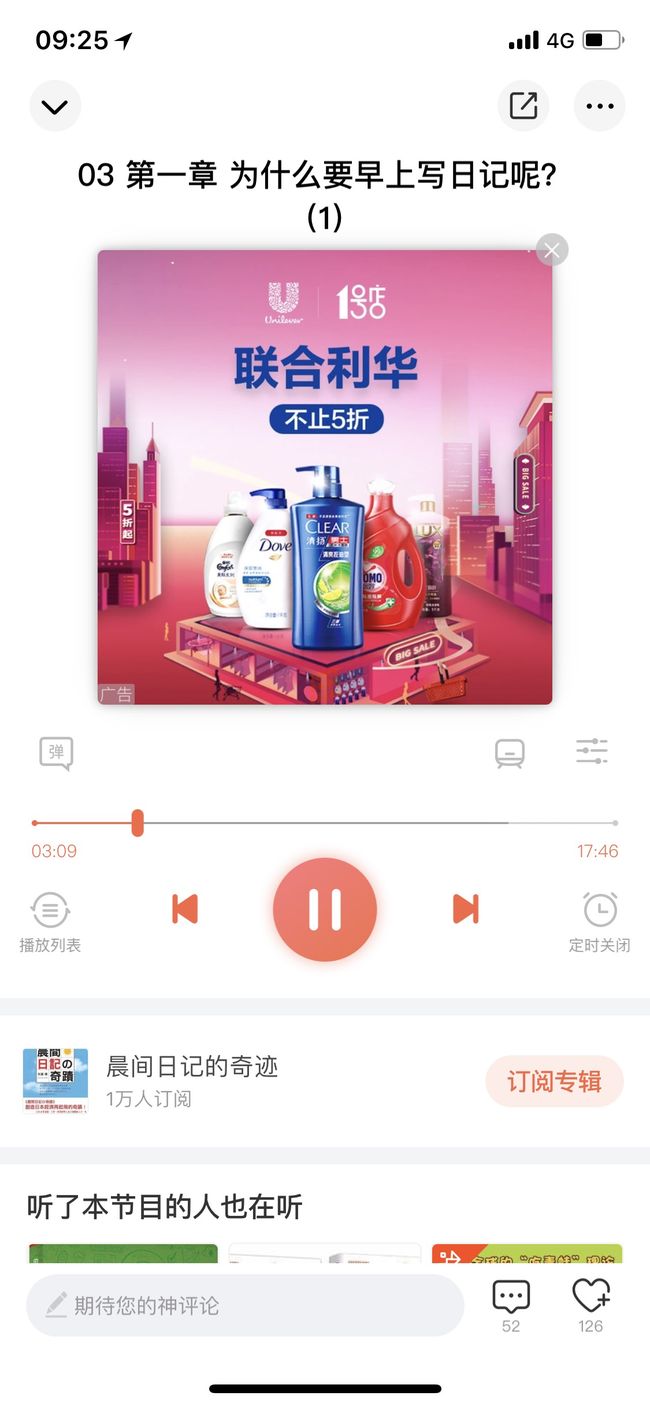The image size is (650, 1407).
Task: Toggle the danmaku bullet comments icon
Action: point(56,753)
